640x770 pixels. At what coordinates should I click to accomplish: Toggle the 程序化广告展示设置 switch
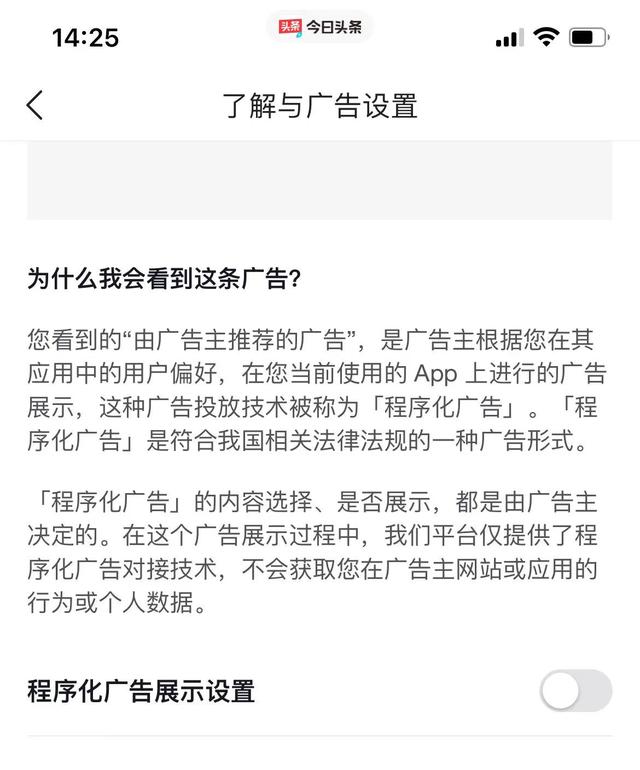pyautogui.click(x=575, y=690)
